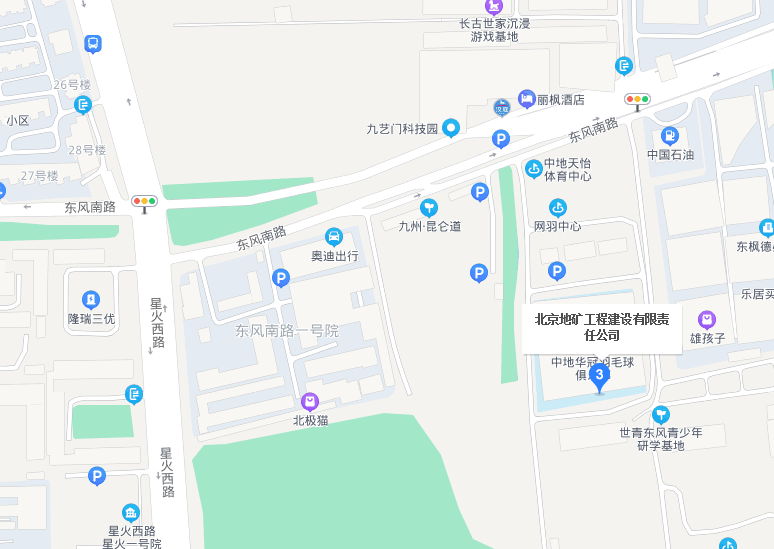Select the 星火西路星火一号院 marker
The image size is (774, 549).
(131, 513)
